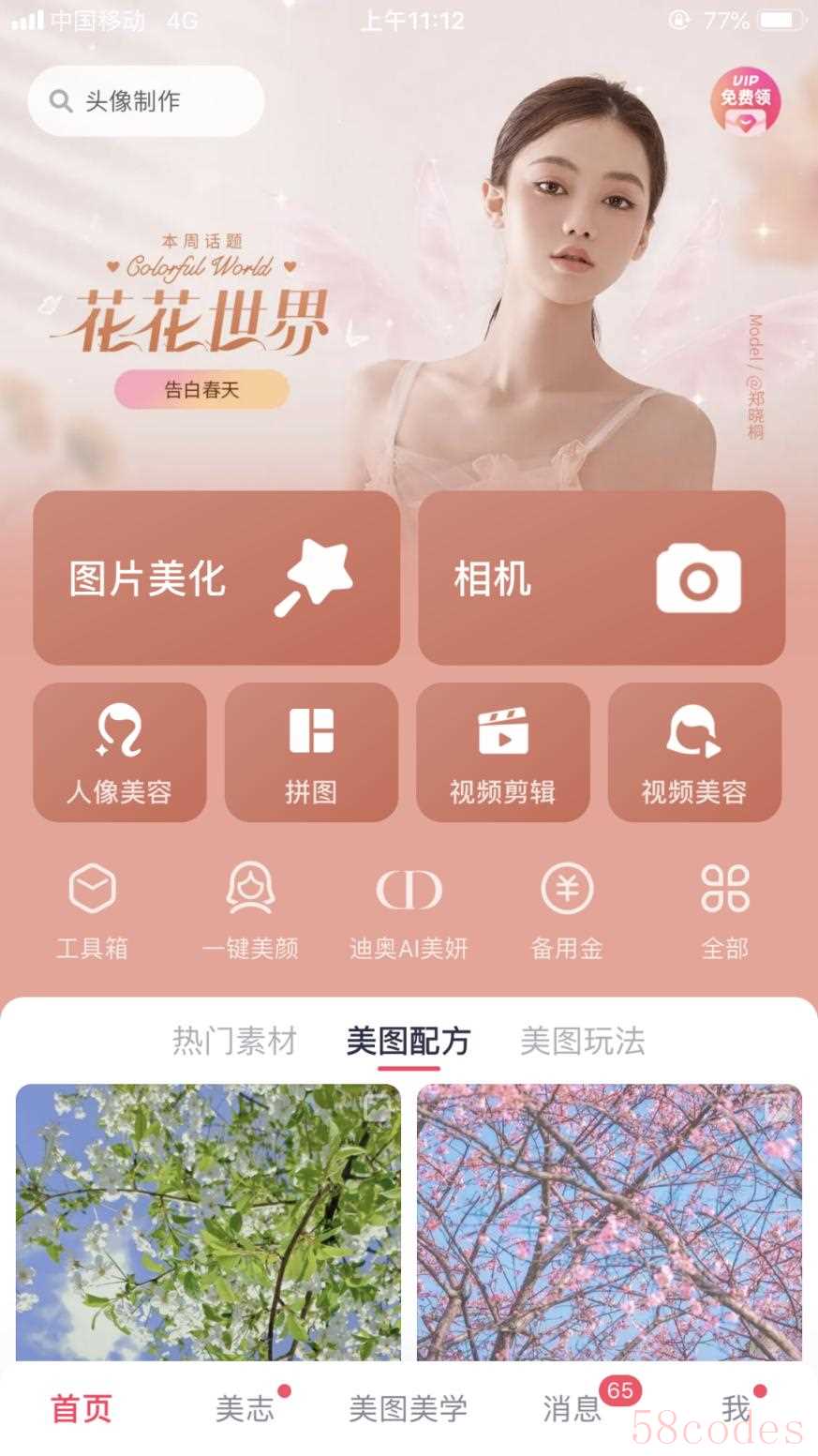Viewport: 818px width, 1456px height.
Task: Open 消息 messages tab
Action: pos(572,1408)
